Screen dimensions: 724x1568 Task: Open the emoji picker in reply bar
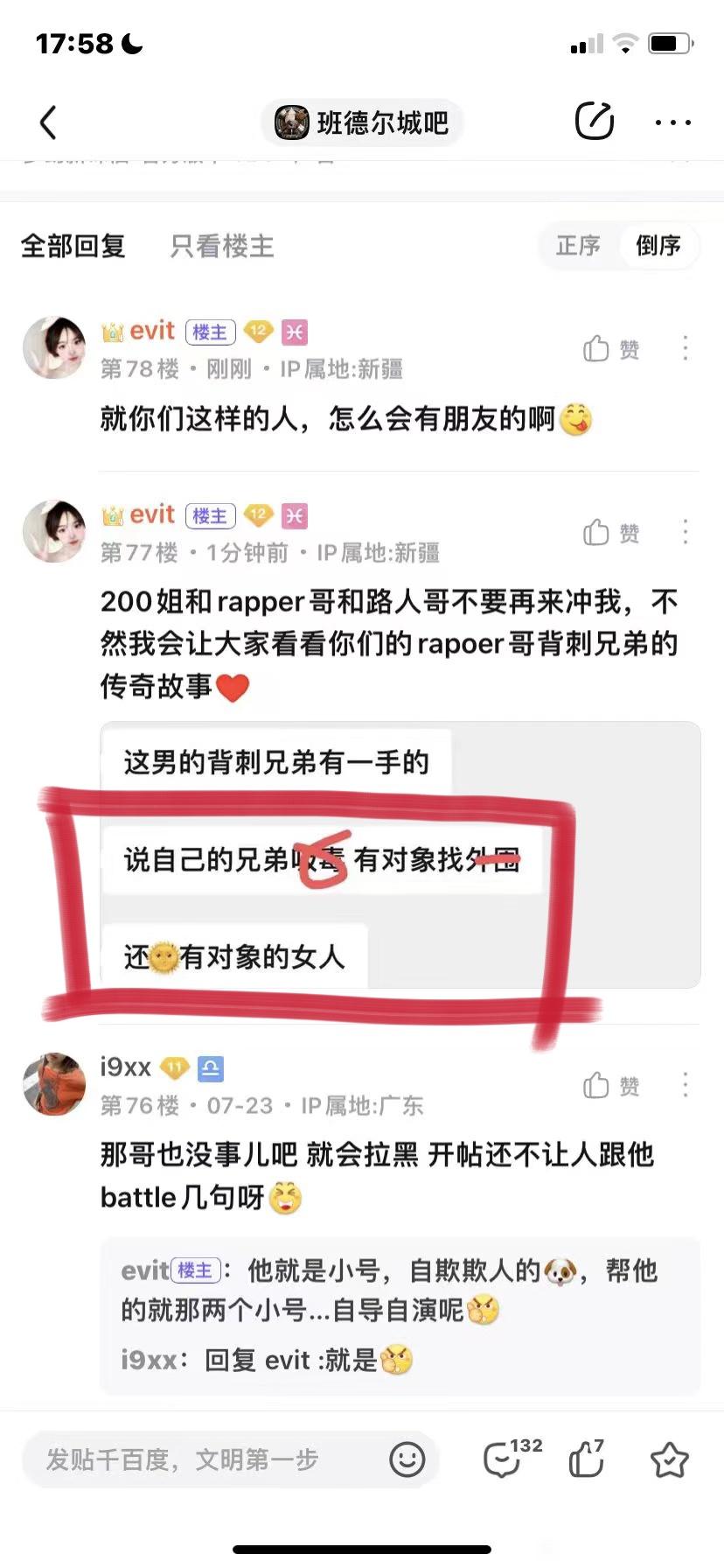click(x=407, y=1459)
